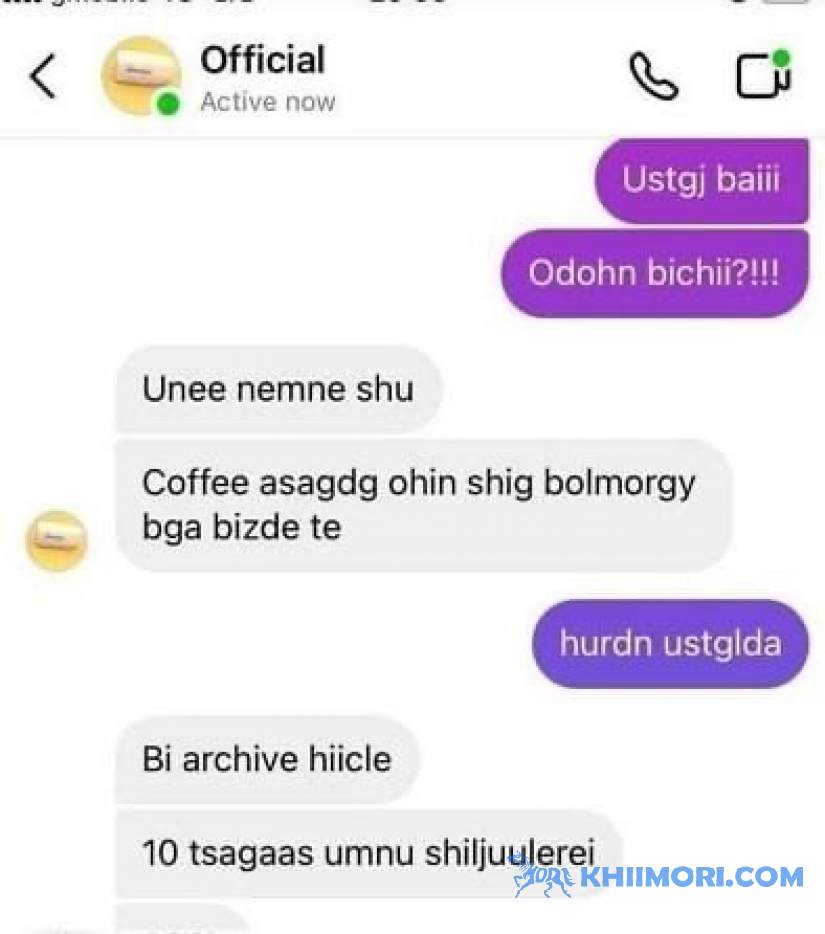Start a video call with Official
Screen dimensions: 825x934
click(764, 75)
